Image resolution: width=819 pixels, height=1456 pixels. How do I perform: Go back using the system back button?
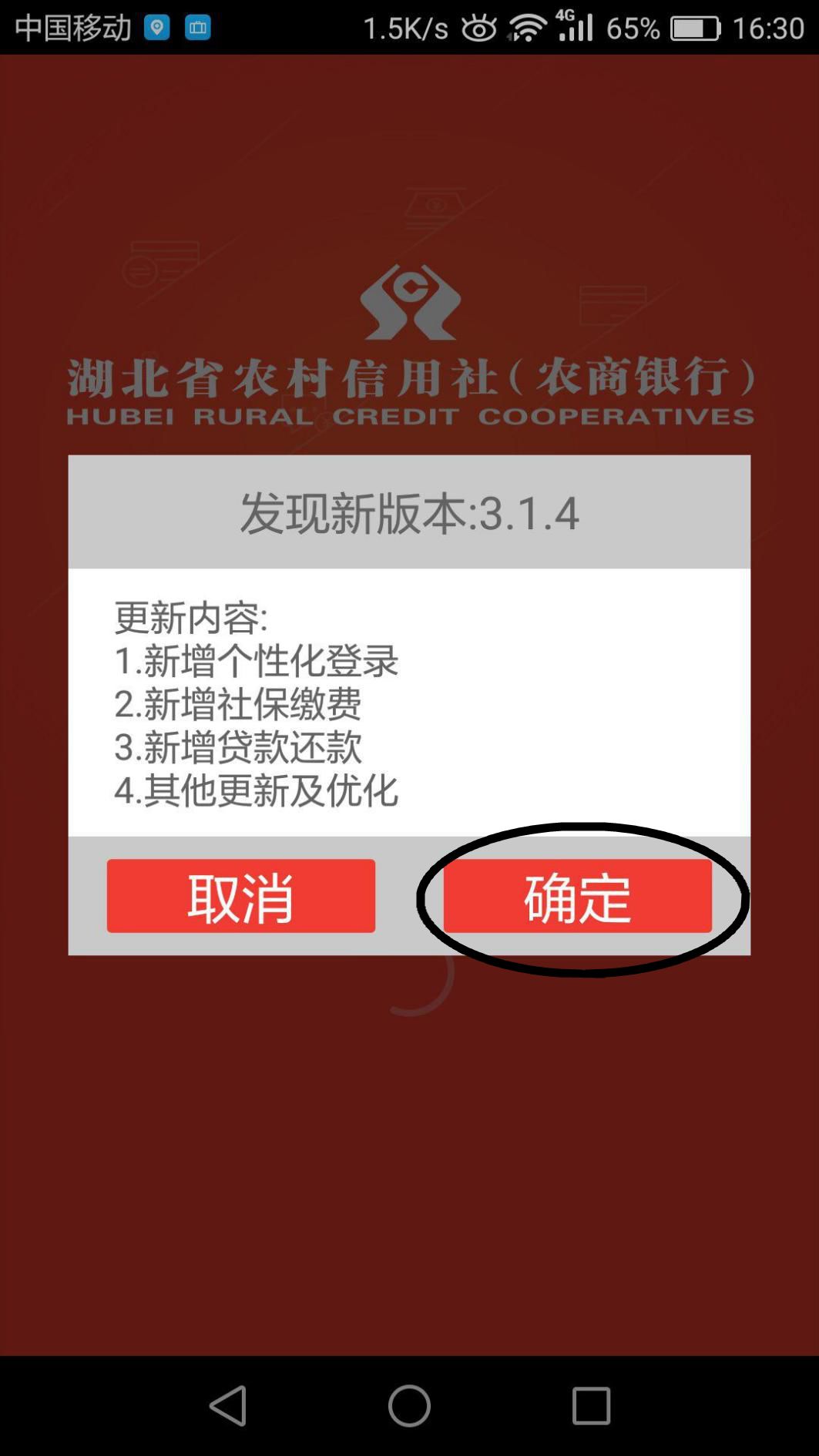228,1405
